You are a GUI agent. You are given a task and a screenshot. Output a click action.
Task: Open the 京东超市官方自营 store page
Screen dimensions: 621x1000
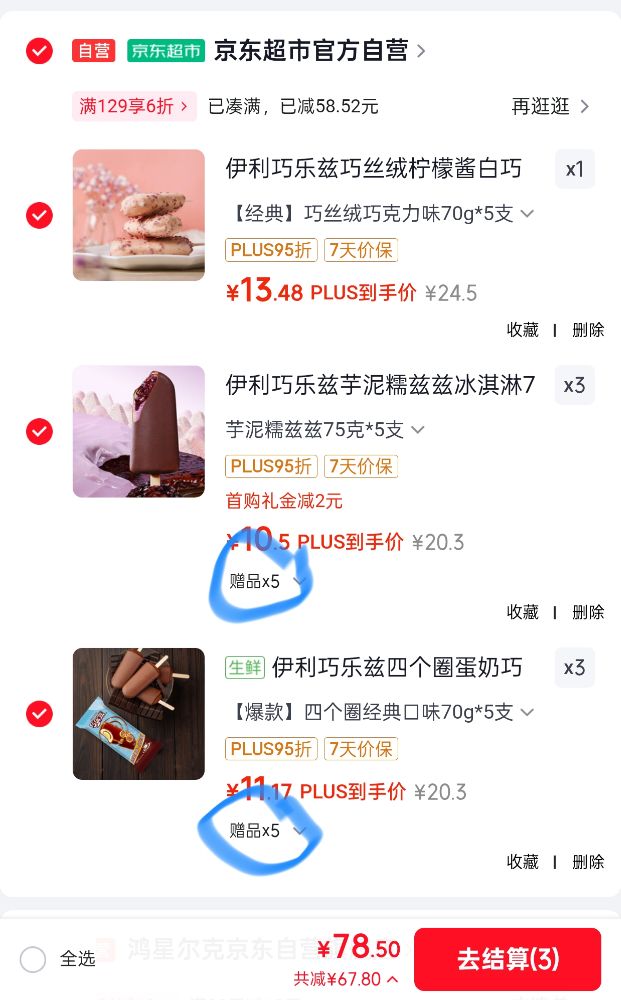point(319,50)
